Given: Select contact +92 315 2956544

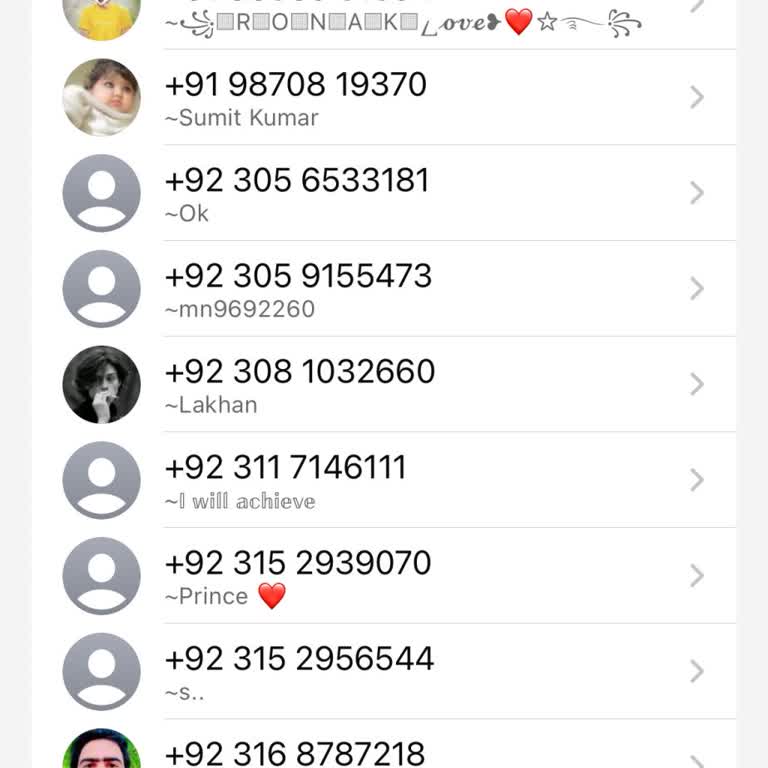Looking at the screenshot, I should coord(400,672).
